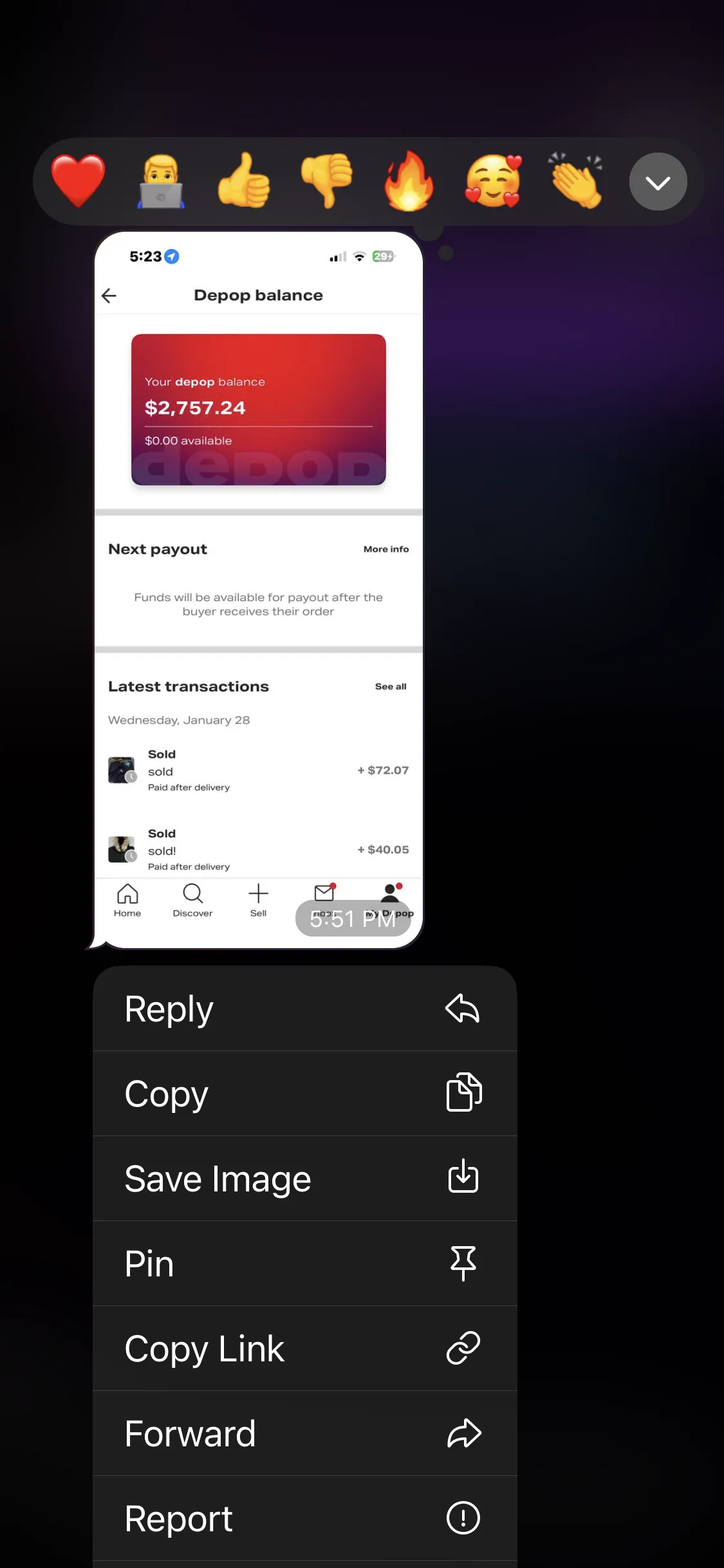Copy Link to this message
This screenshot has width=724, height=1568.
click(305, 1349)
